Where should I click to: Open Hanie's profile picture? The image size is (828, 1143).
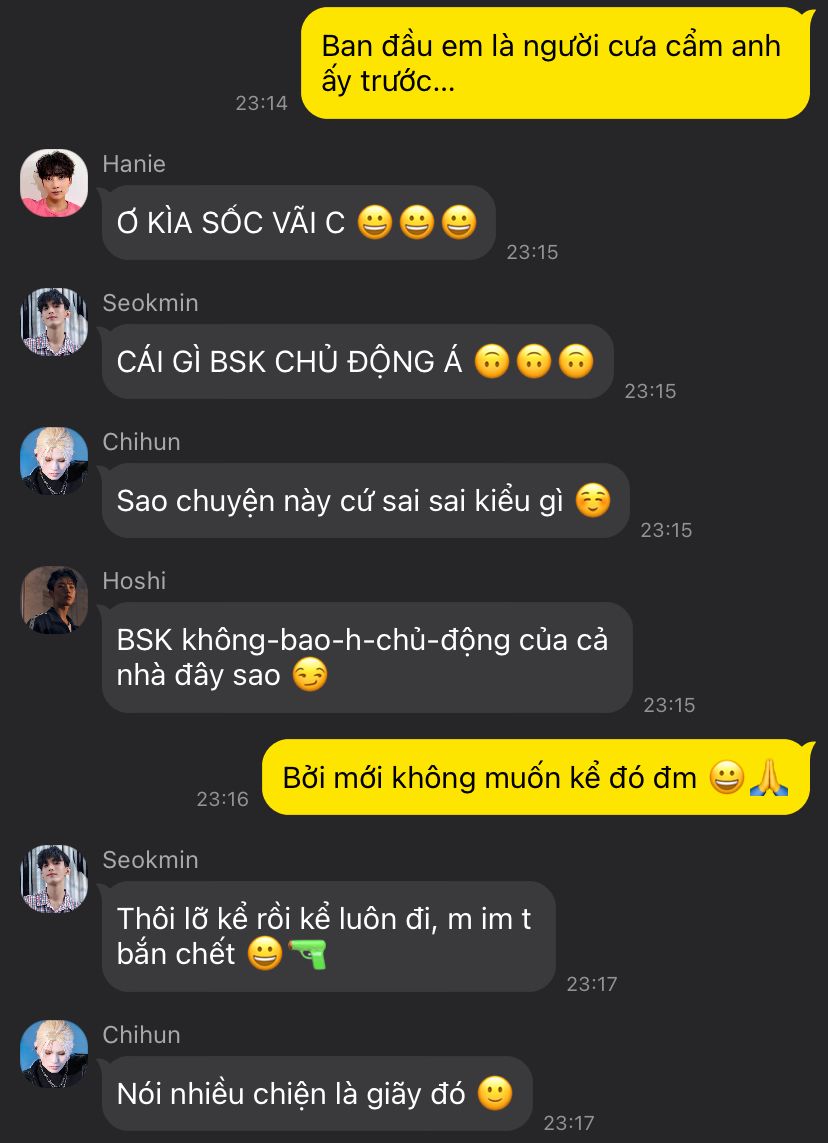point(54,183)
